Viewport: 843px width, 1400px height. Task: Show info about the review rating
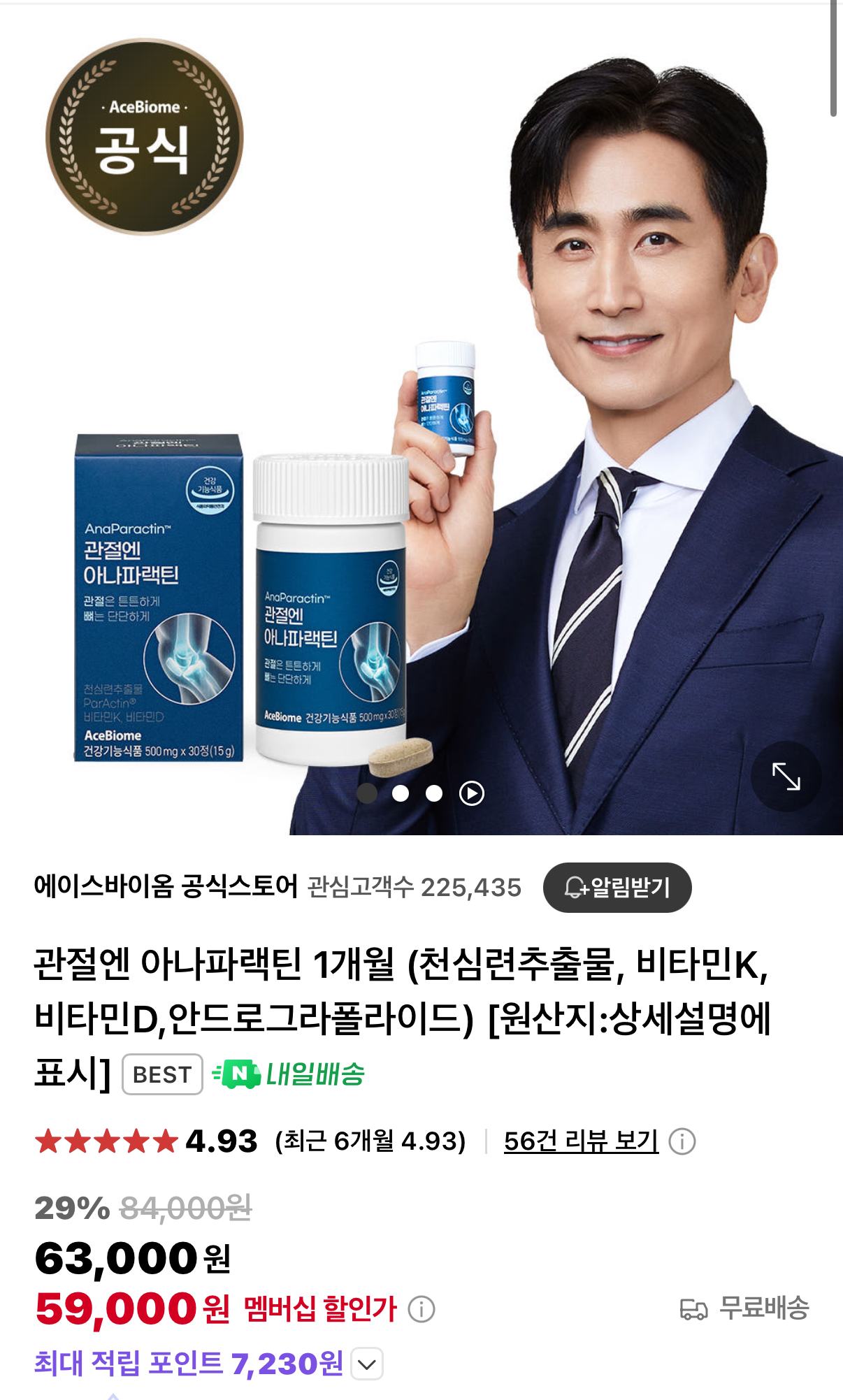pyautogui.click(x=682, y=1141)
